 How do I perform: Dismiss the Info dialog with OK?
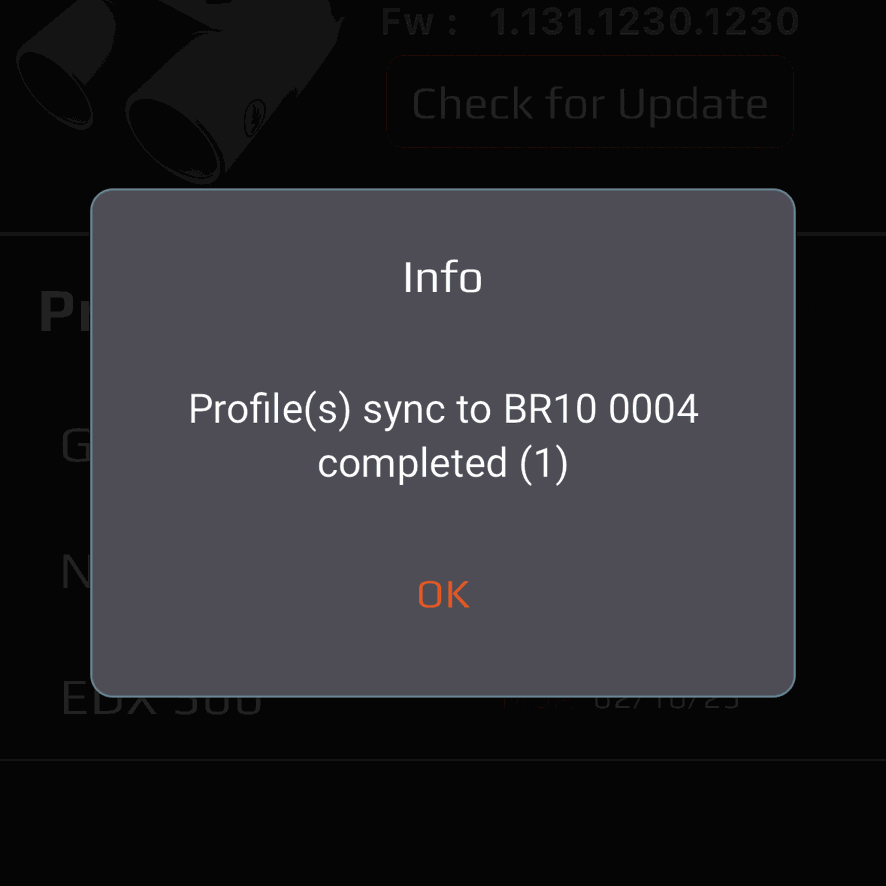[443, 595]
